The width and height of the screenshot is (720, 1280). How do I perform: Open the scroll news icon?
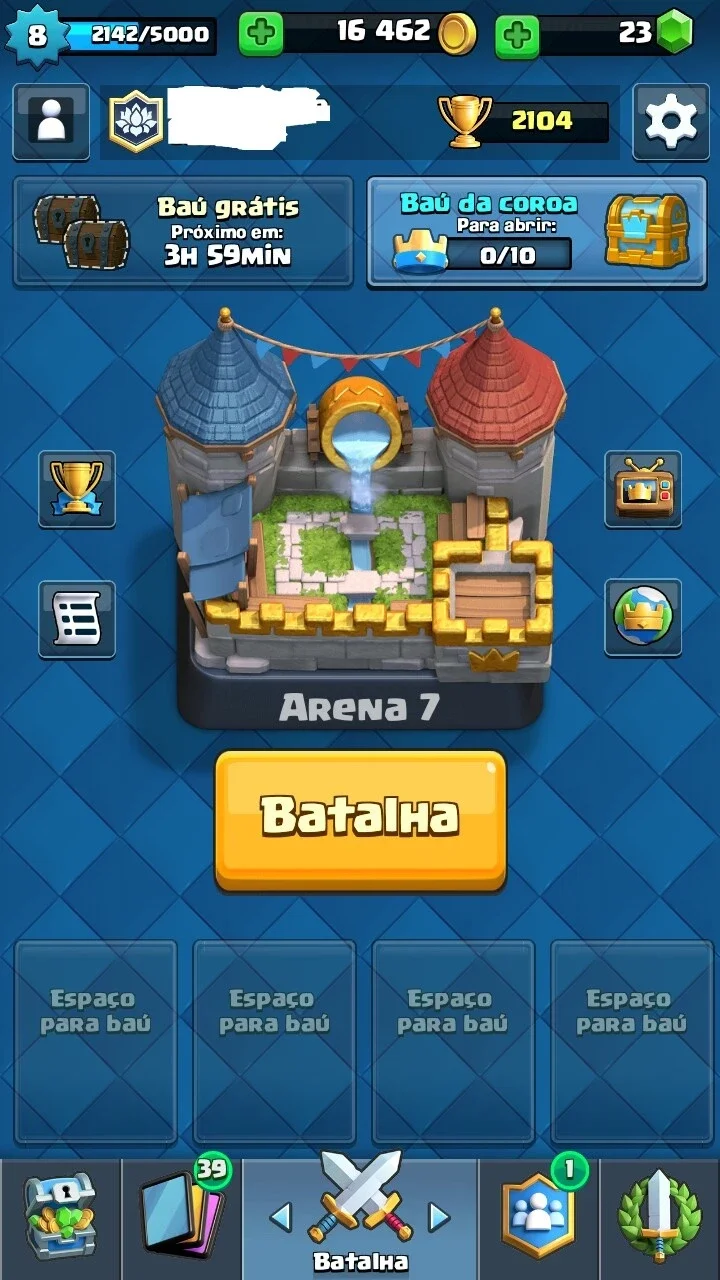pos(77,619)
